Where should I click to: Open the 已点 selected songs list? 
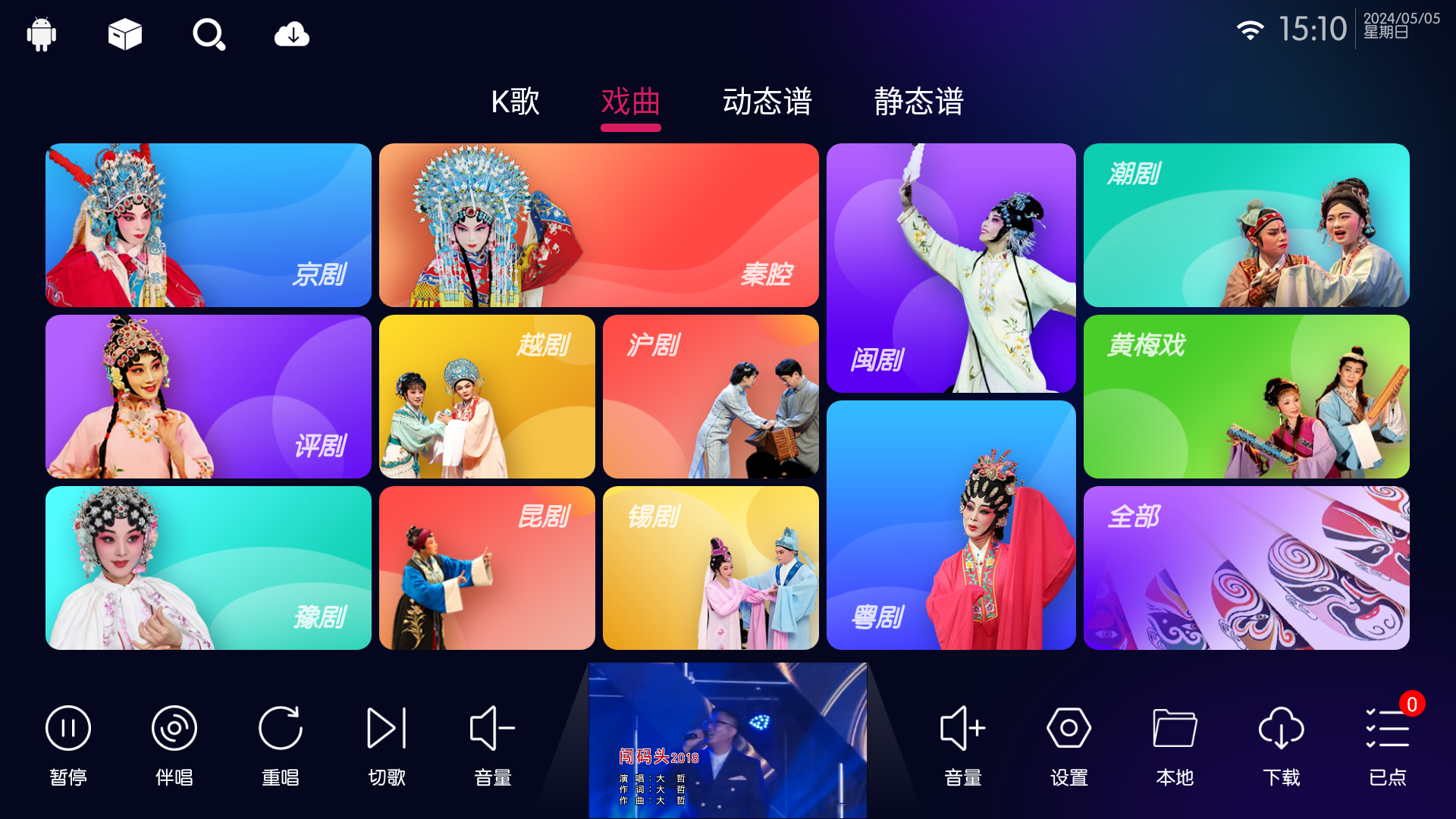(x=1388, y=745)
